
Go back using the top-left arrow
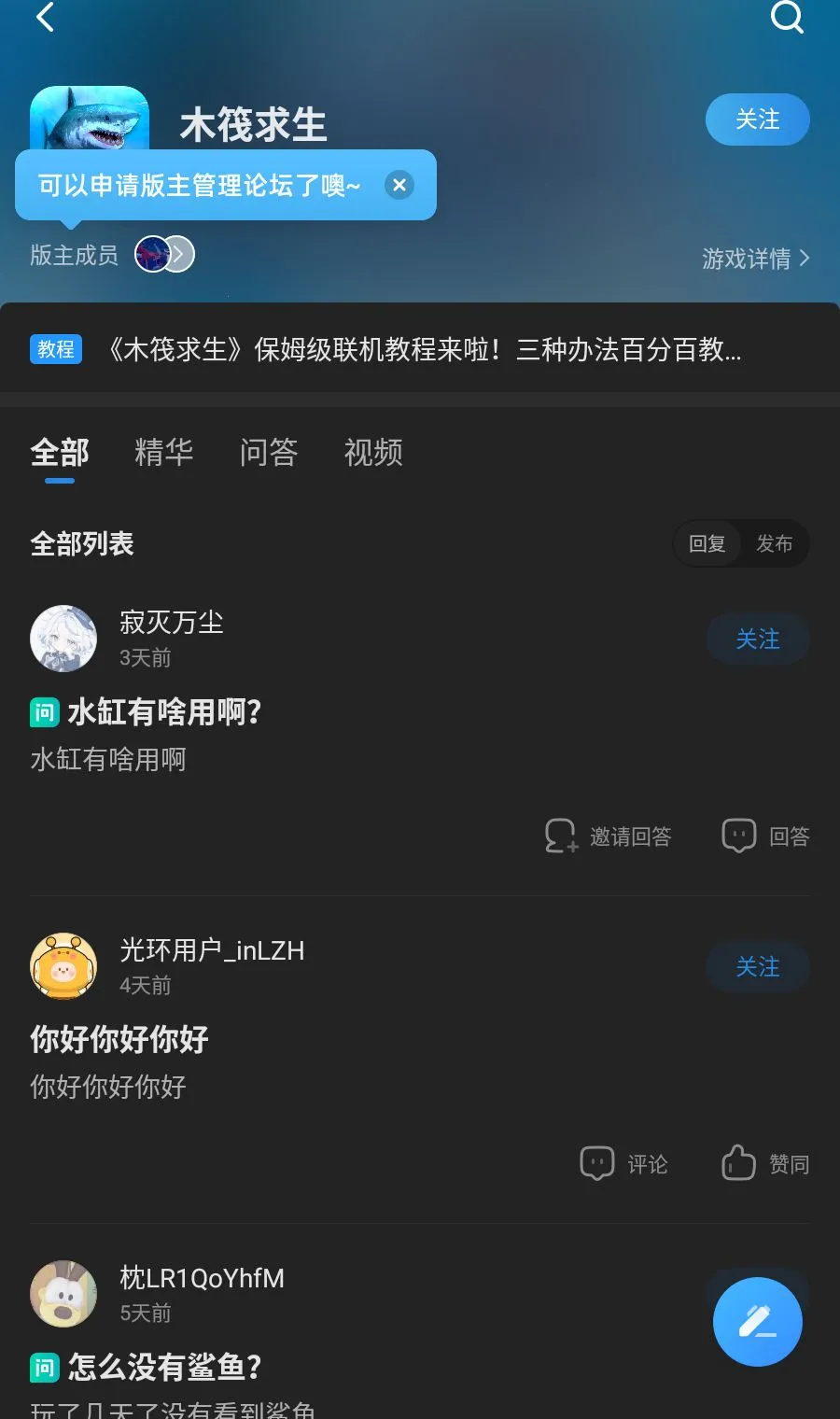click(45, 16)
